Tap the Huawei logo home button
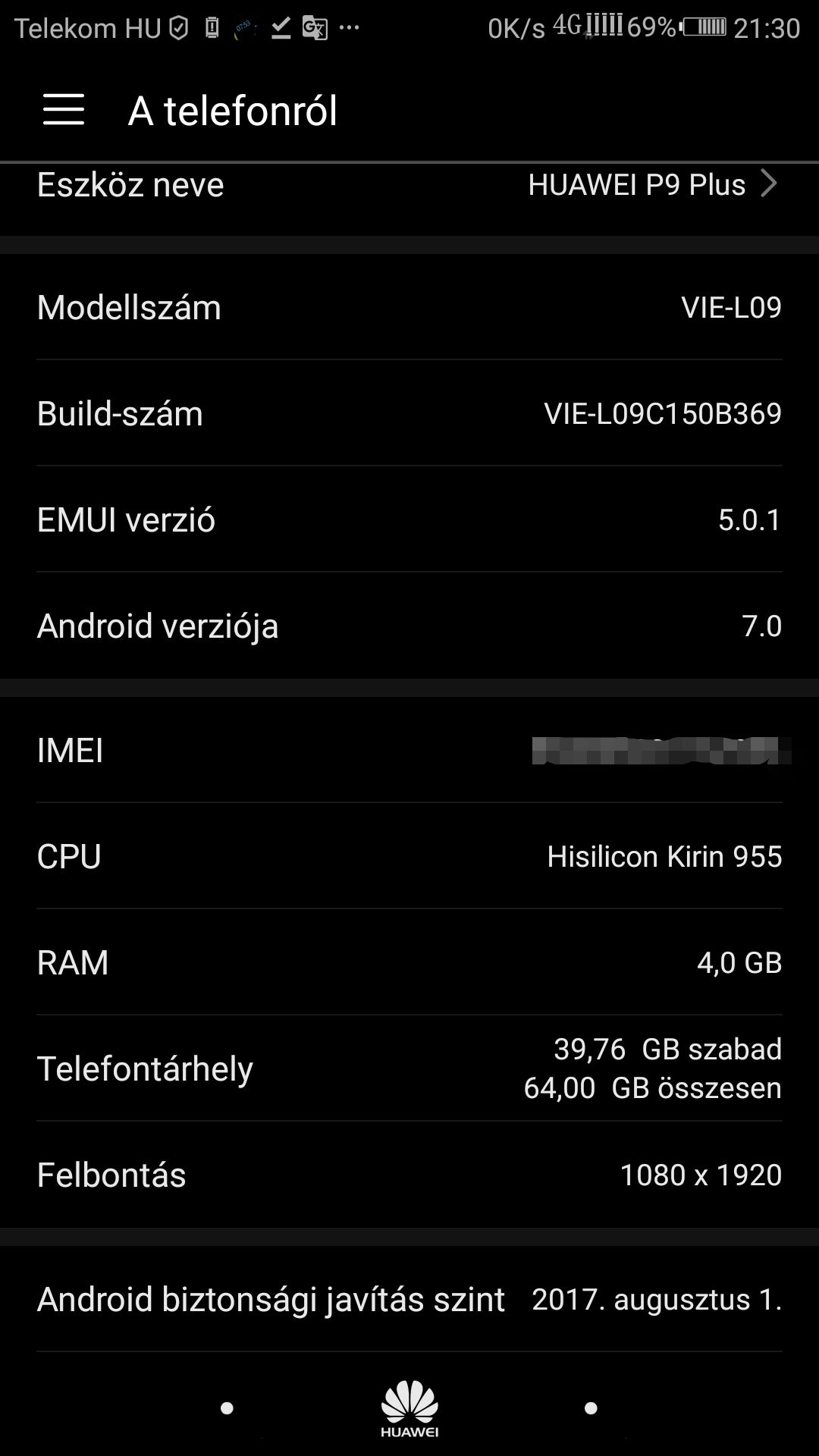 (409, 1408)
